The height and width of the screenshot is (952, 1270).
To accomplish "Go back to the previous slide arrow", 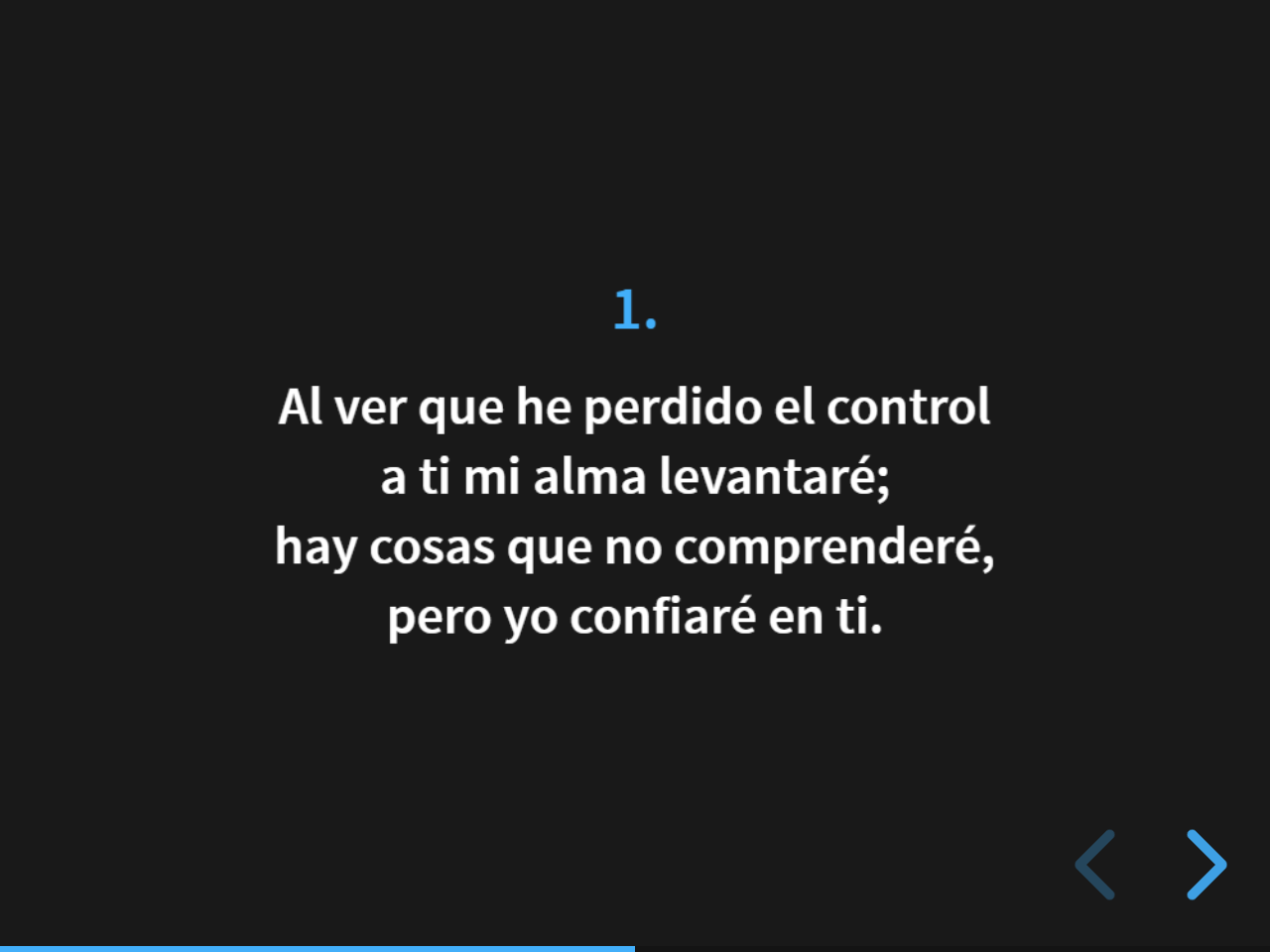I will click(1095, 865).
